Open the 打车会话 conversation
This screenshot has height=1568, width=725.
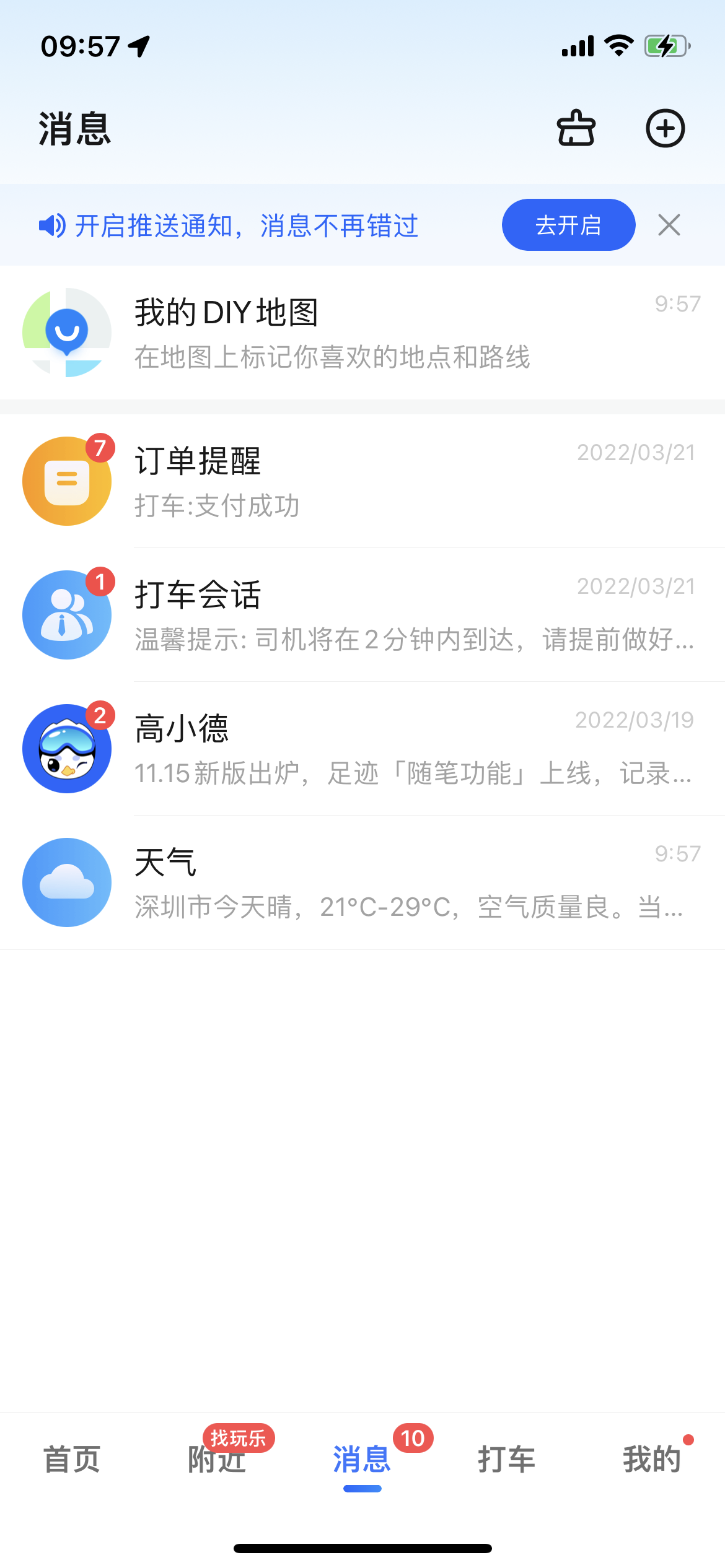point(362,615)
